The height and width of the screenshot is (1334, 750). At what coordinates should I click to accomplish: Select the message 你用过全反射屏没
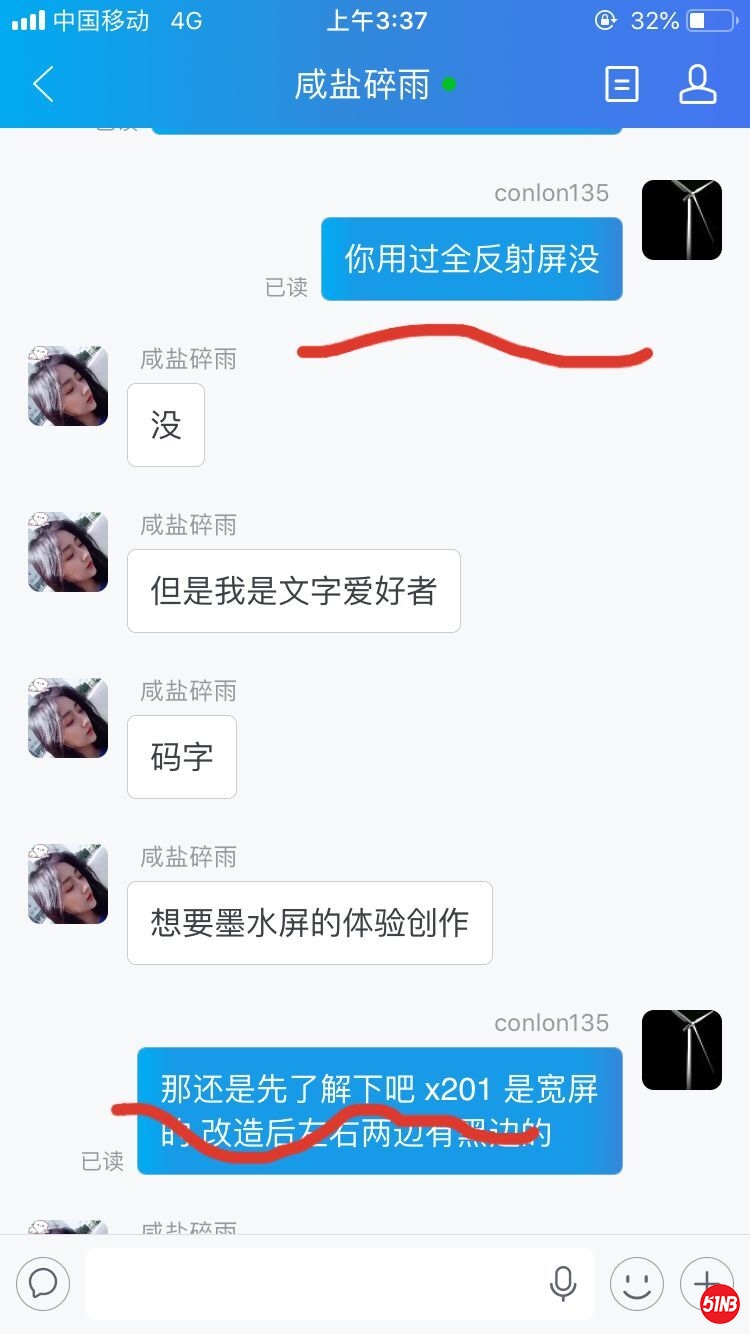[x=470, y=258]
